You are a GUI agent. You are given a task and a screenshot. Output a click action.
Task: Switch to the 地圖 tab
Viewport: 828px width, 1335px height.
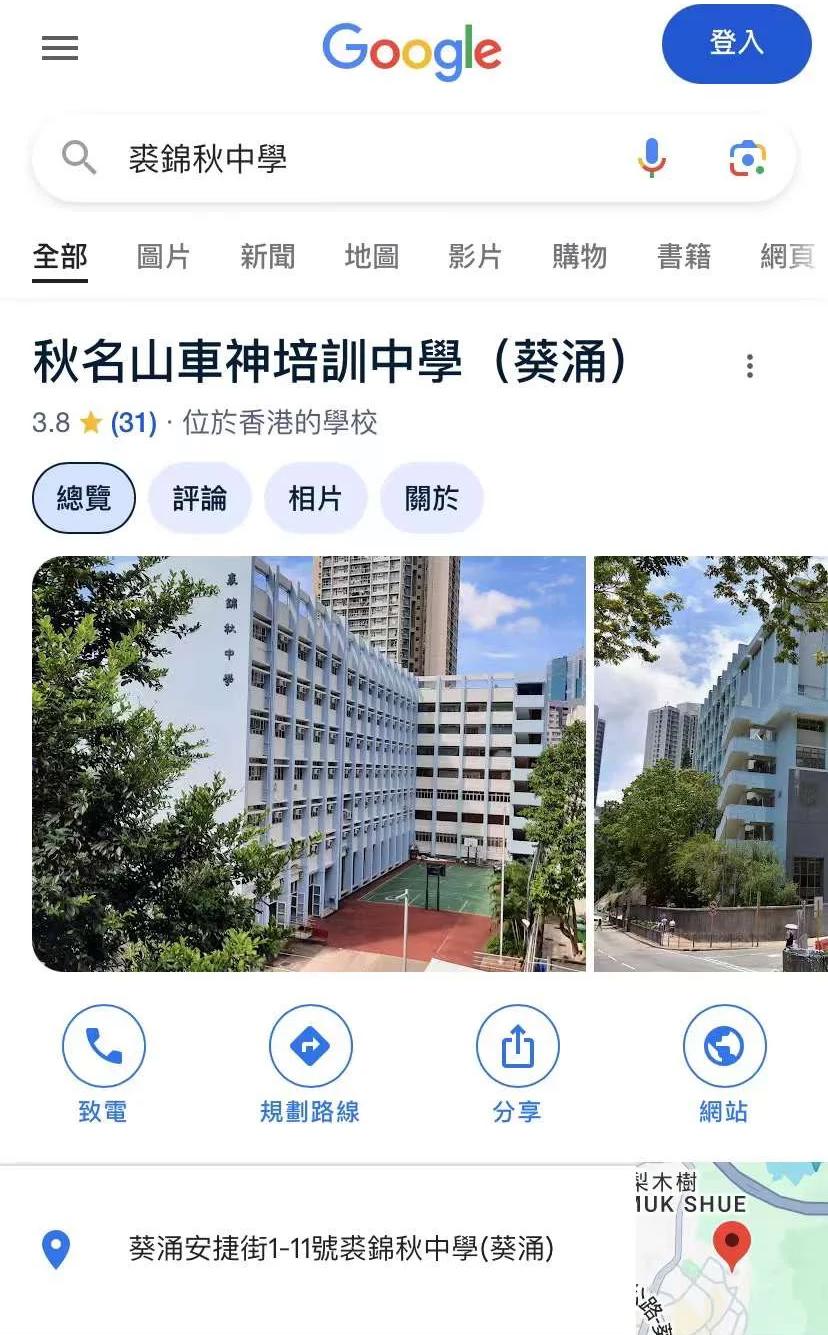371,257
